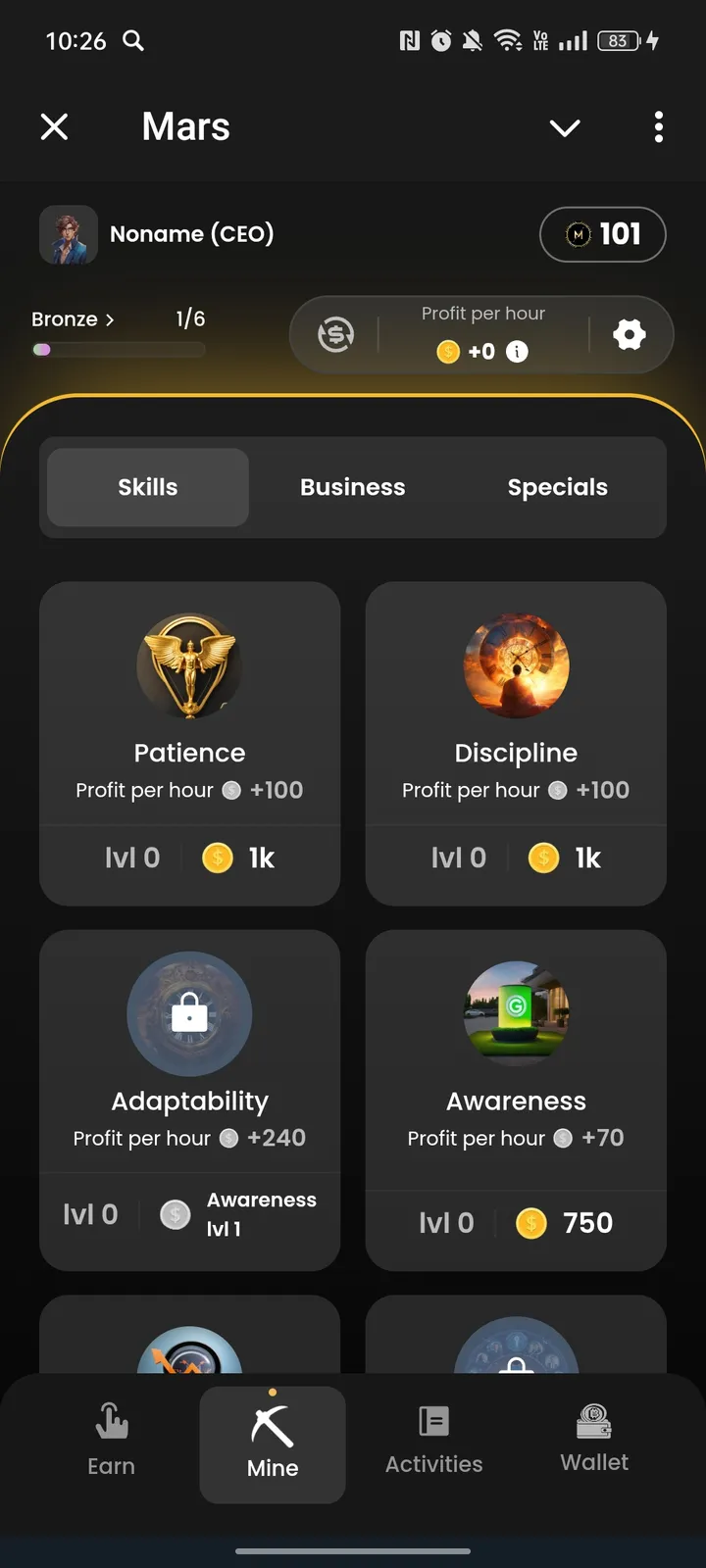
Task: Switch to the Specials tab
Action: coord(557,487)
